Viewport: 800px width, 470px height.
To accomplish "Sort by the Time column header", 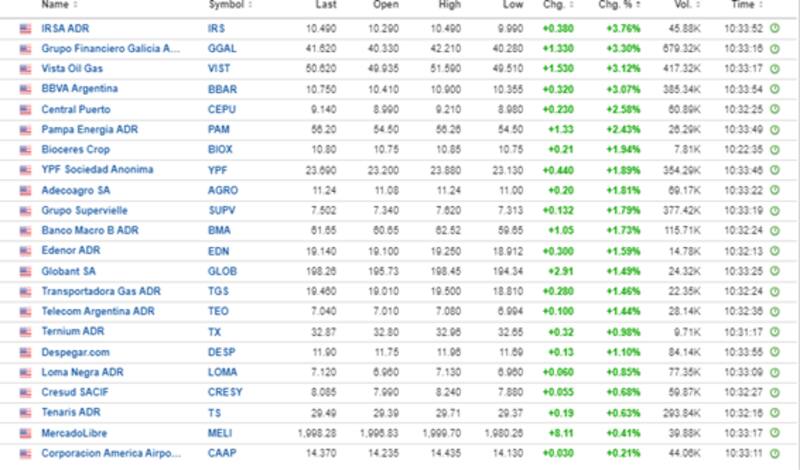I will point(742,5).
